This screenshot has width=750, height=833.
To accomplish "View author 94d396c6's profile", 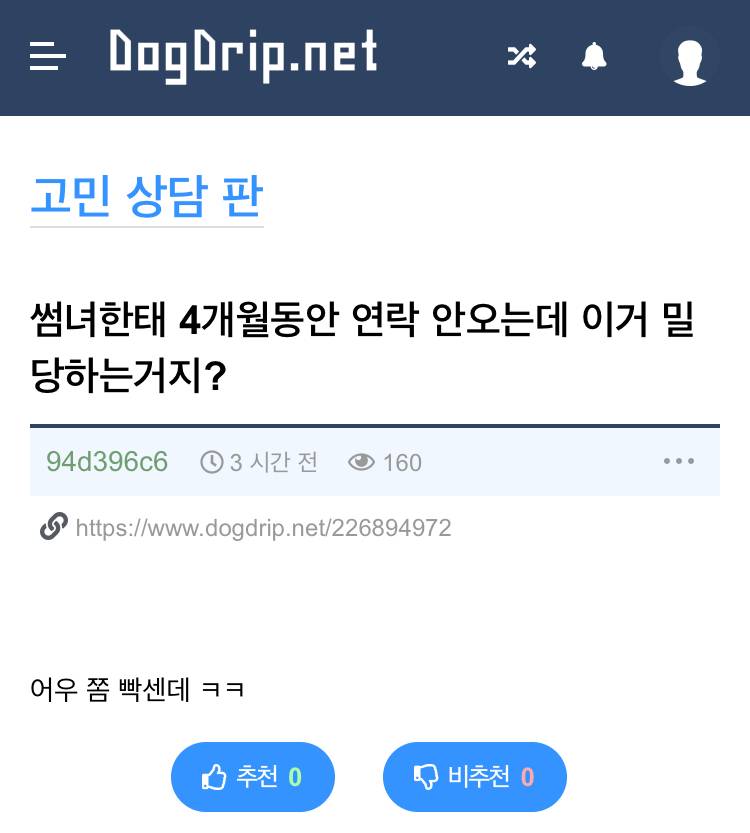I will (107, 462).
